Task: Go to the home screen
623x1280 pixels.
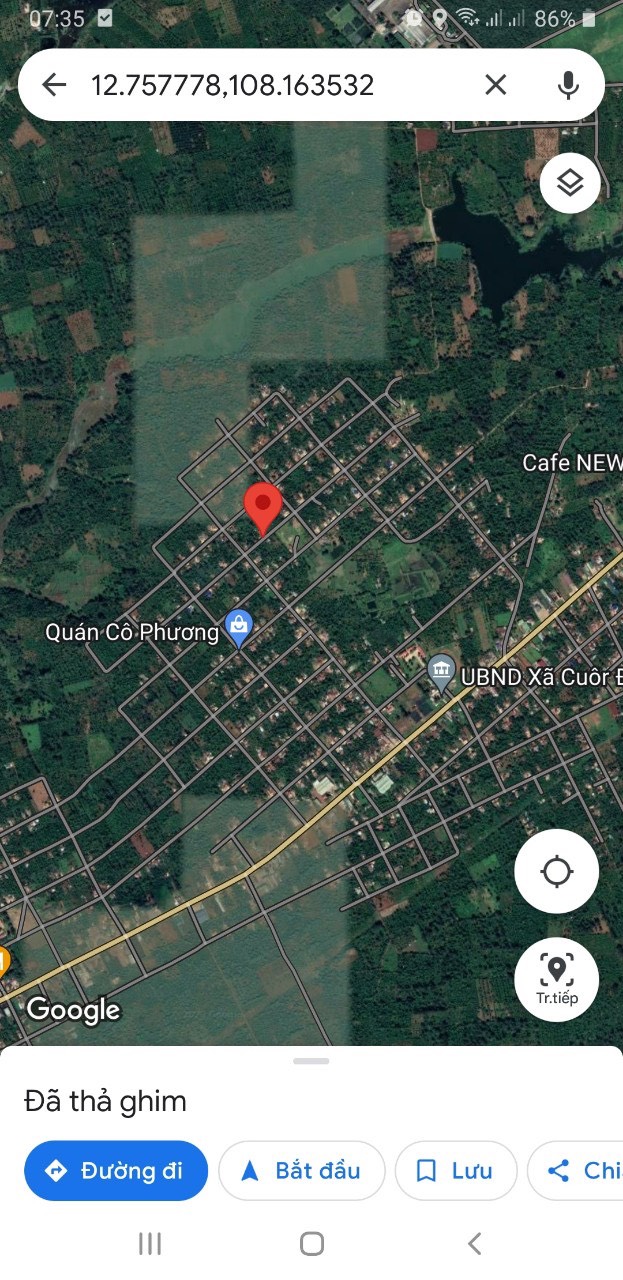Action: pyautogui.click(x=312, y=1243)
